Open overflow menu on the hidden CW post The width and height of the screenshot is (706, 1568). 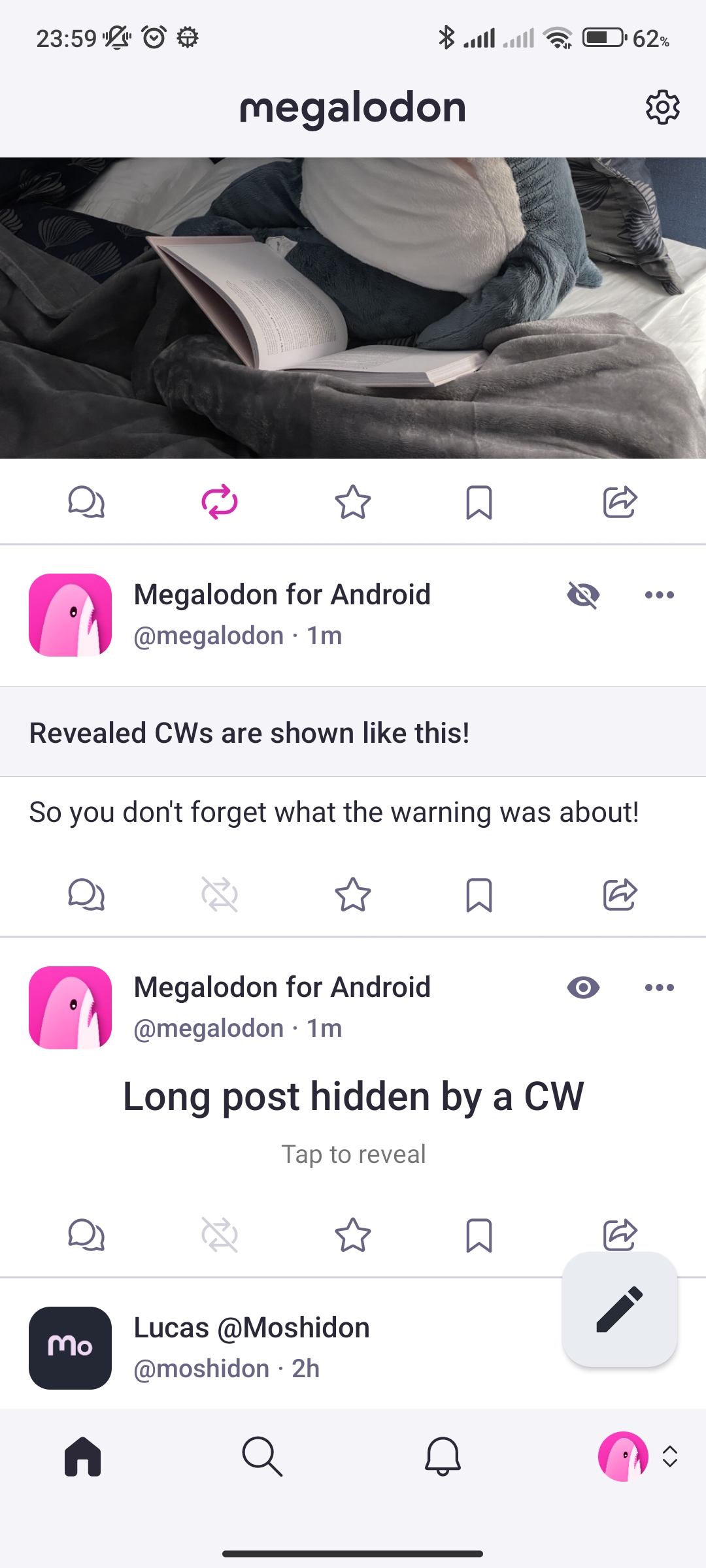(x=659, y=987)
